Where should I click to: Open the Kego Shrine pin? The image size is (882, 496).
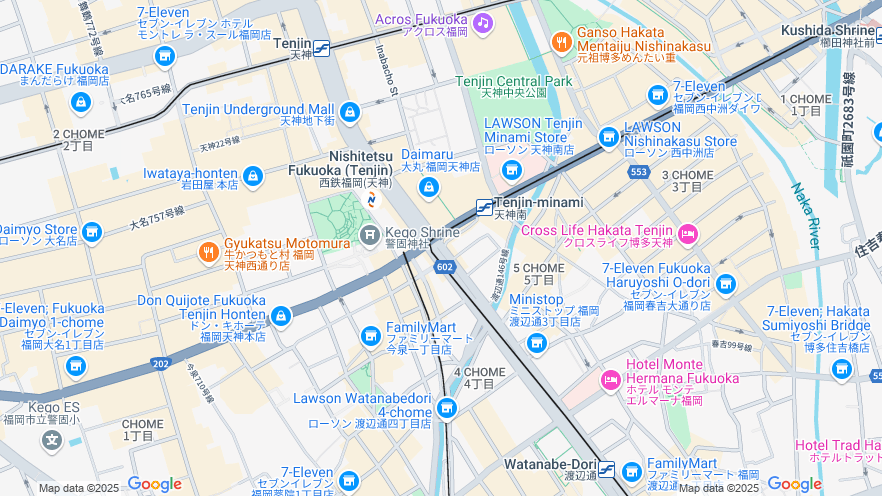coord(369,234)
